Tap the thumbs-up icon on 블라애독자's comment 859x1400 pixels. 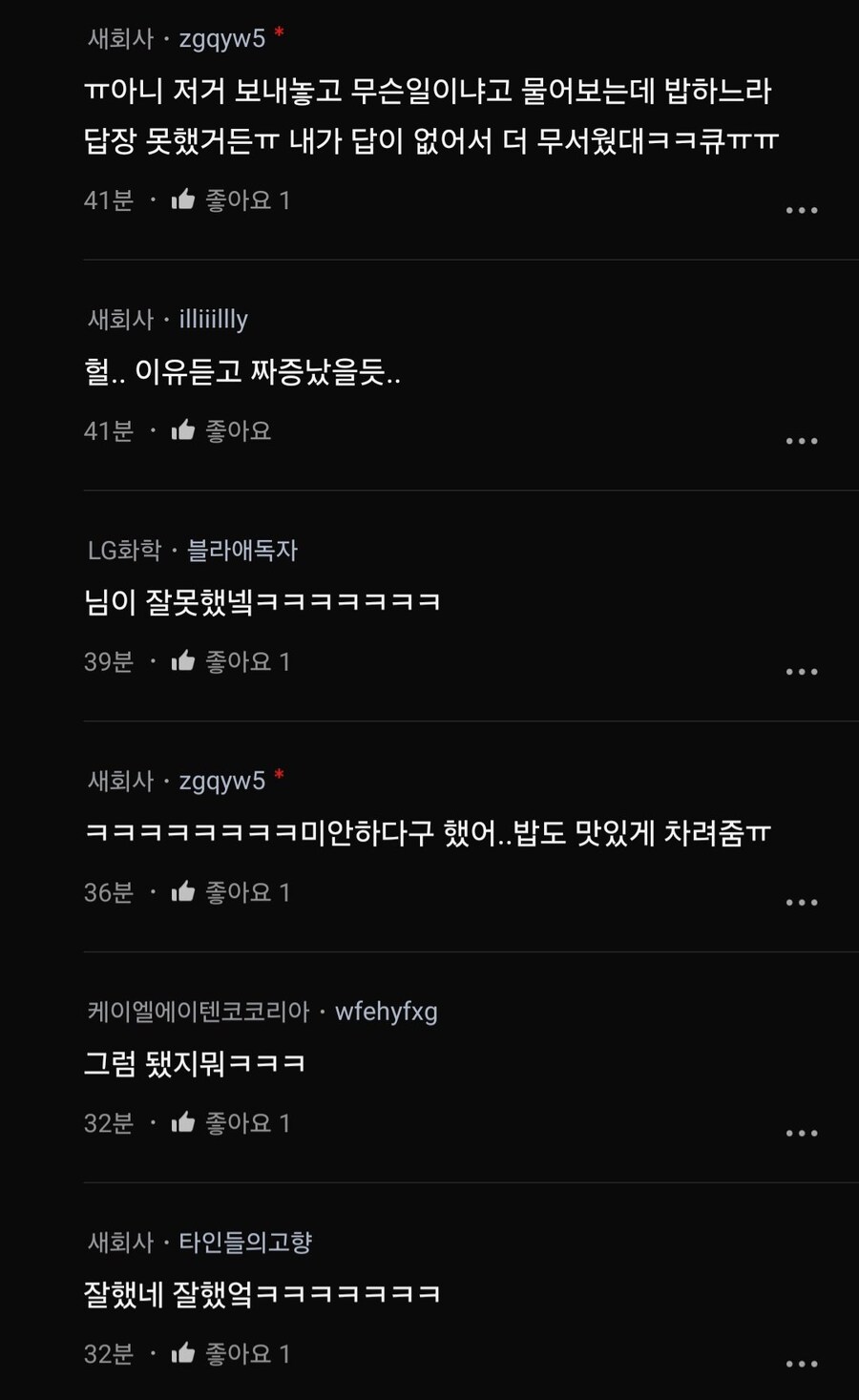point(182,660)
